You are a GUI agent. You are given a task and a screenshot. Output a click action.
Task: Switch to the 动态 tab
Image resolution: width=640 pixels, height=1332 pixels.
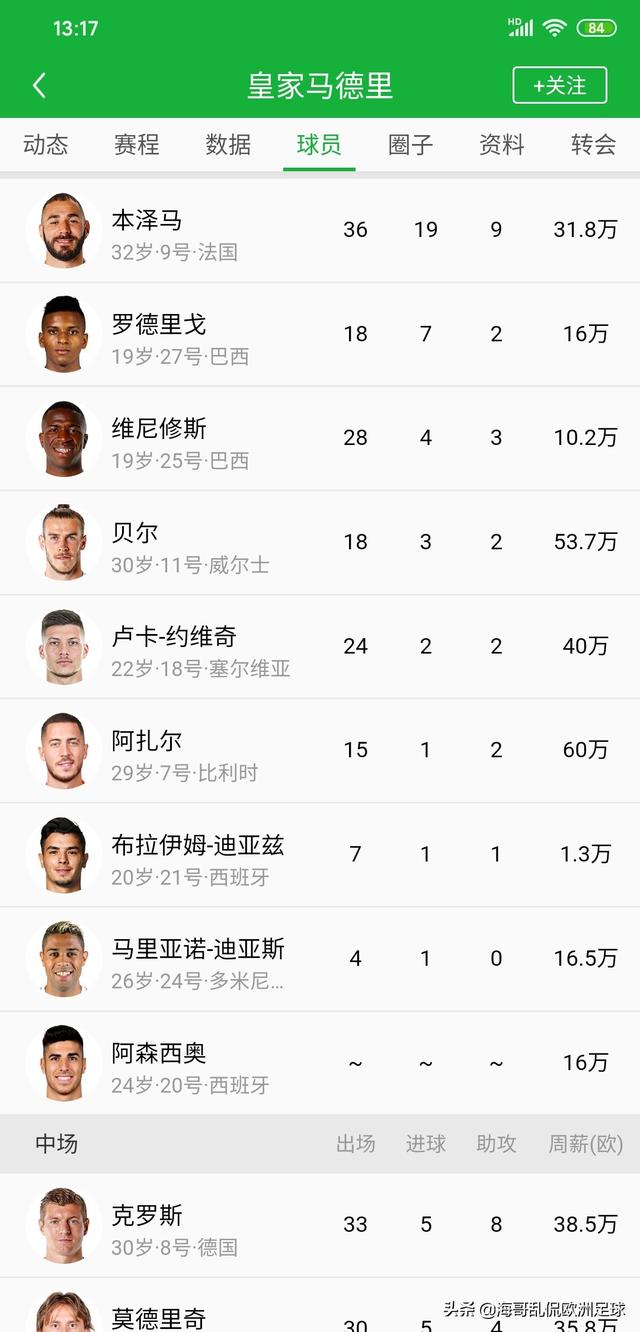point(45,145)
